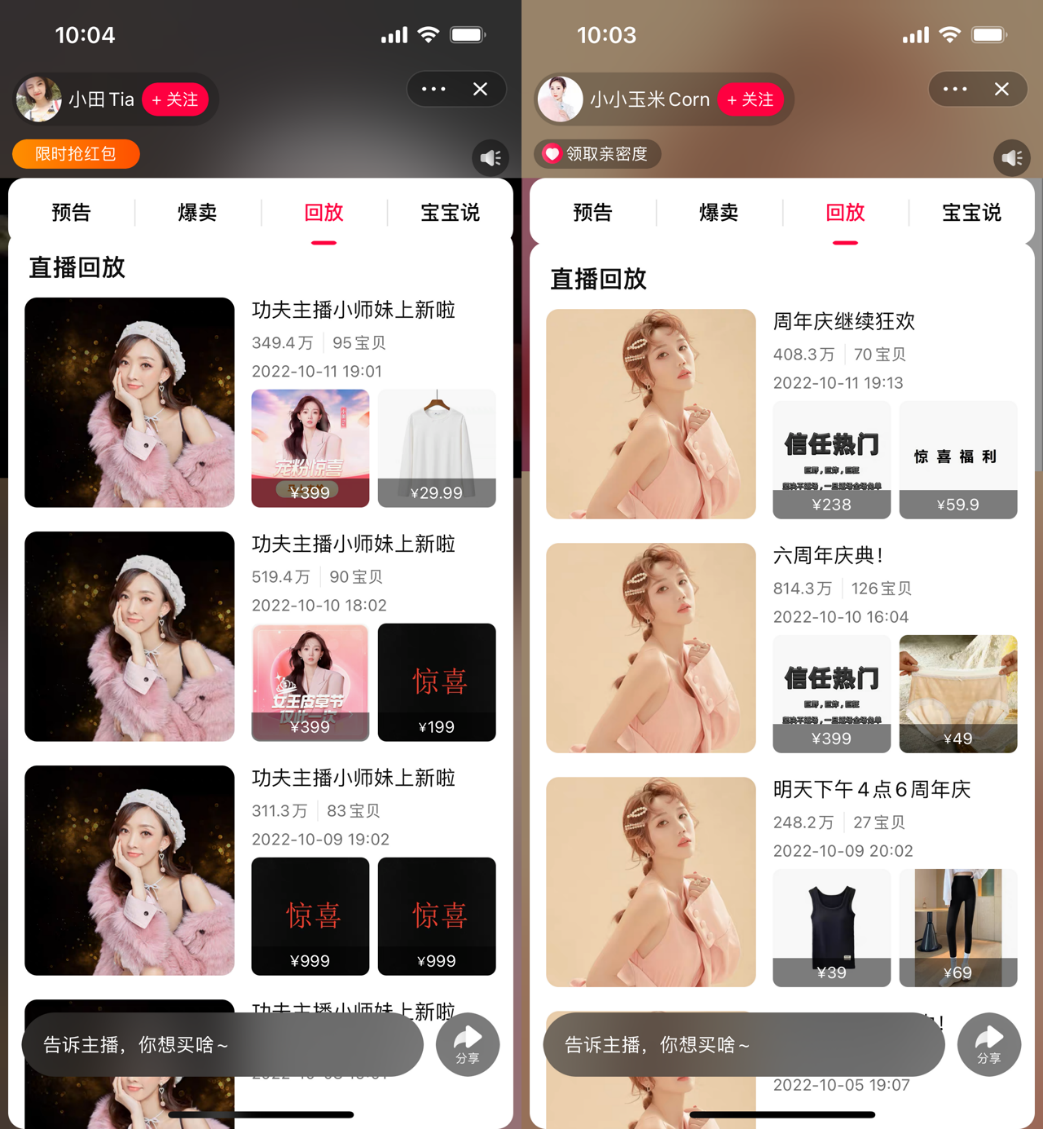Image resolution: width=1043 pixels, height=1129 pixels.
Task: Switch to 宝宝说 tab in 小小玉米Corn's room
Action: point(971,212)
